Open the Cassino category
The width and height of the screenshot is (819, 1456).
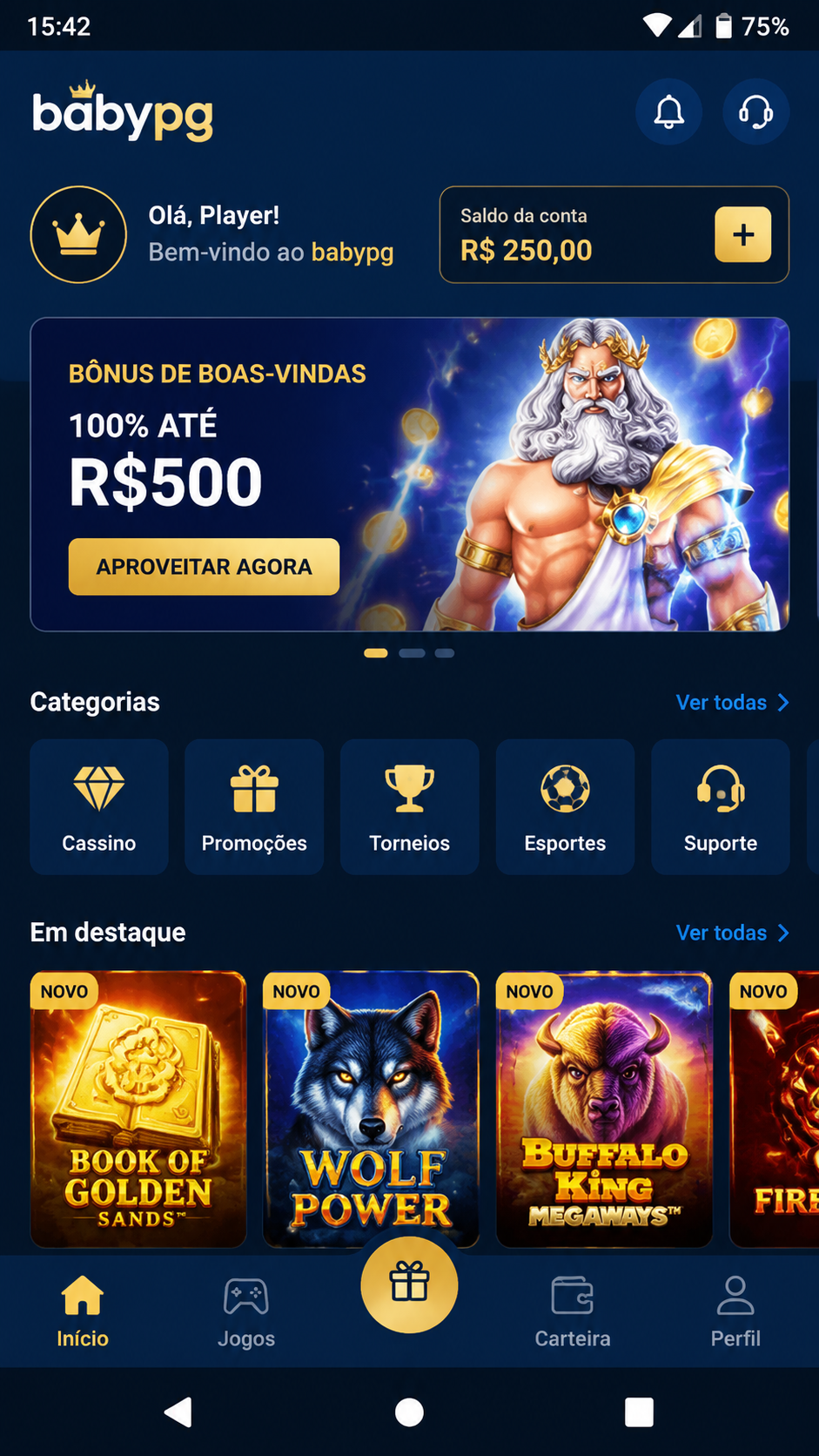(x=99, y=806)
